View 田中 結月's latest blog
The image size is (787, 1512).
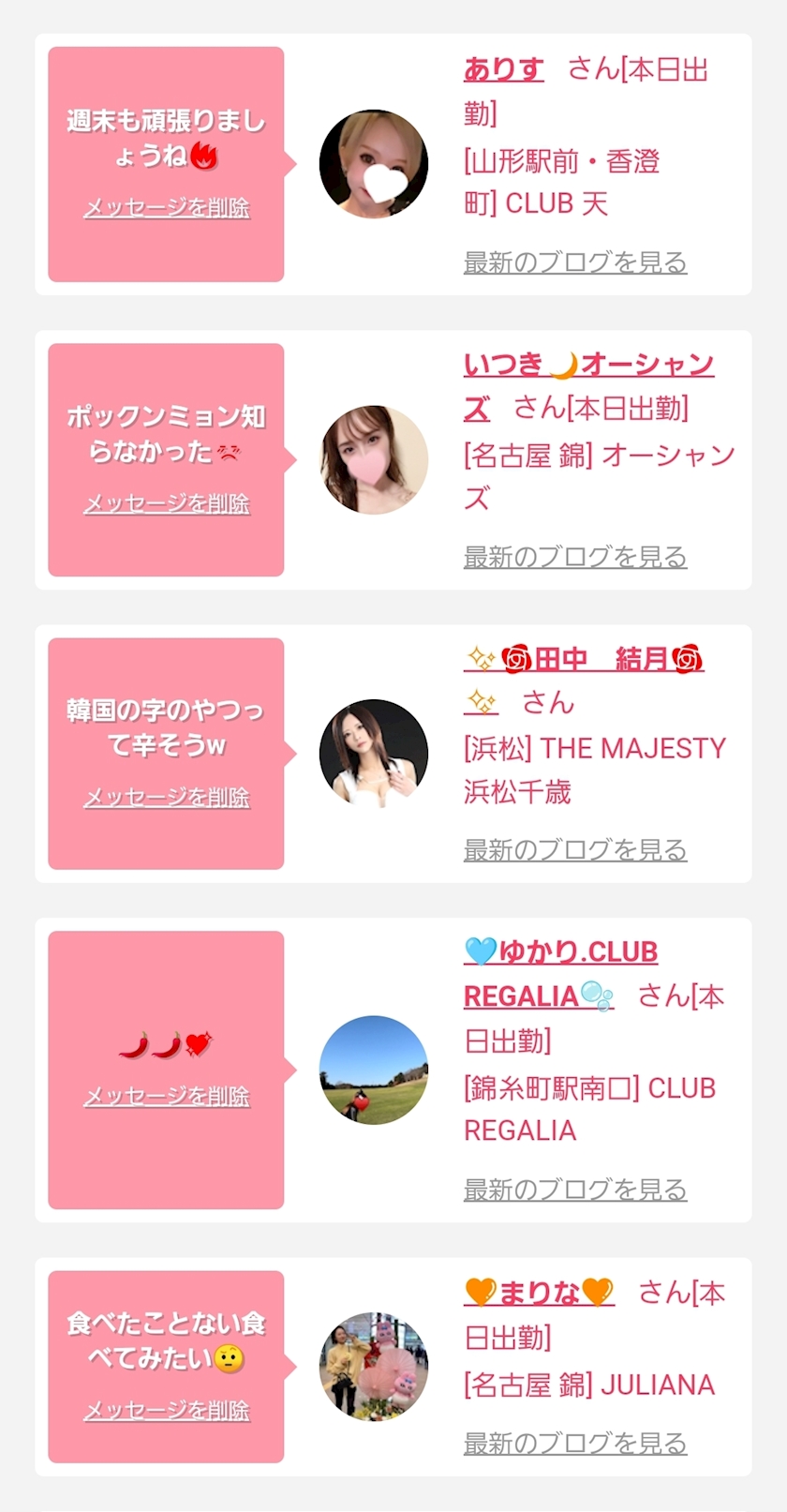point(575,850)
